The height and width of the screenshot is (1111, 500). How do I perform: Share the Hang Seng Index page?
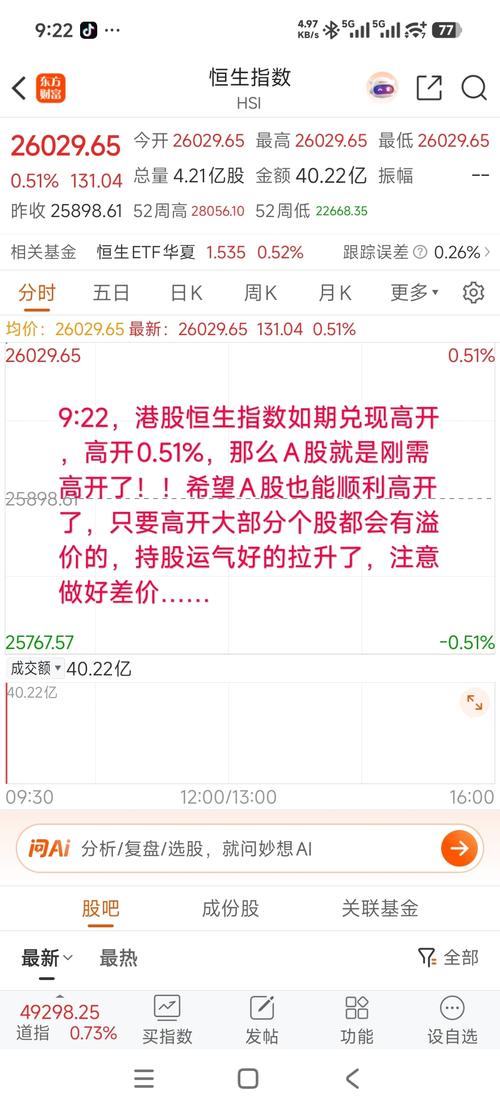pos(429,88)
